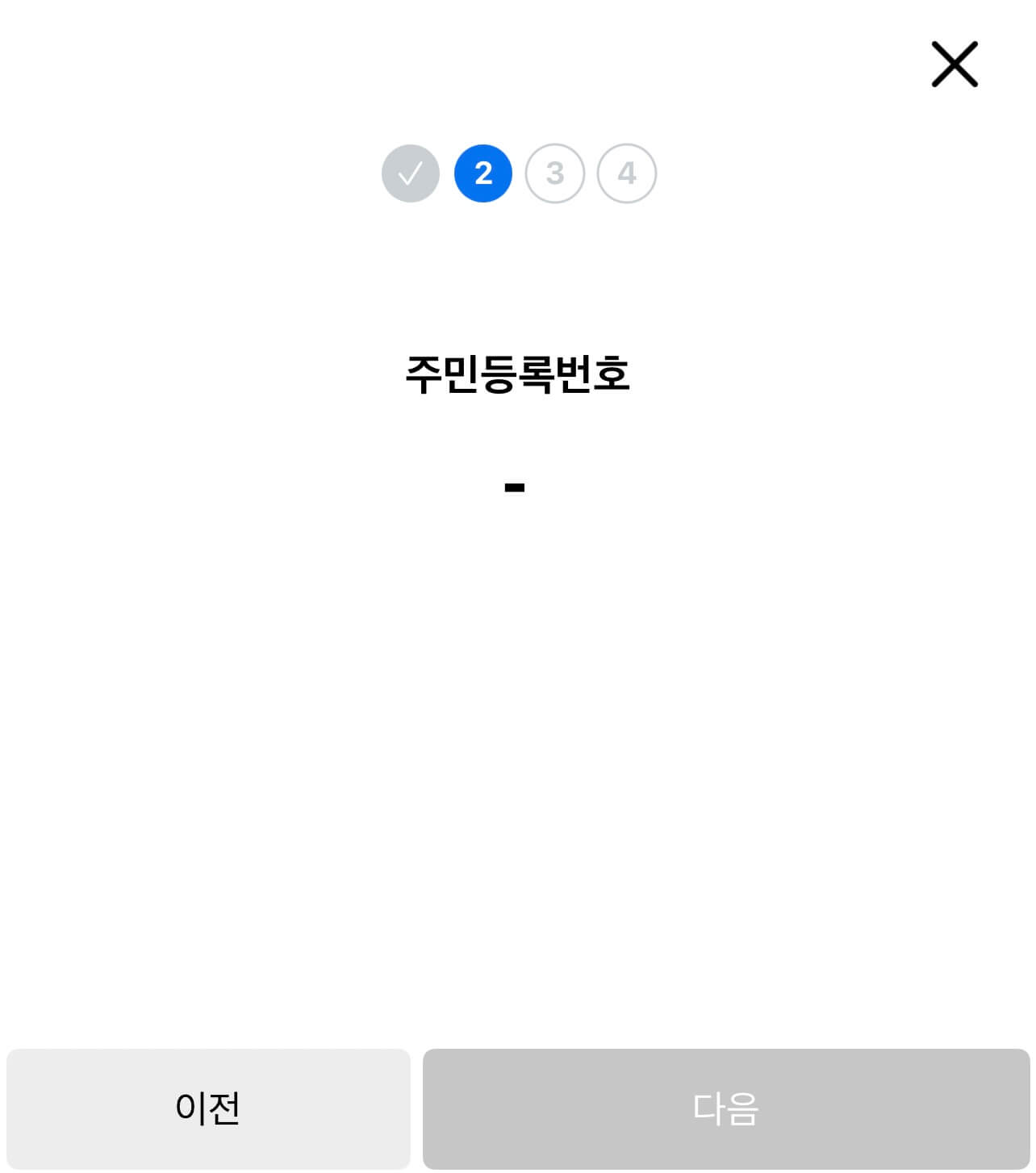Tap the gray checkmark for finished step 1
Image resolution: width=1036 pixels, height=1173 pixels.
point(410,173)
